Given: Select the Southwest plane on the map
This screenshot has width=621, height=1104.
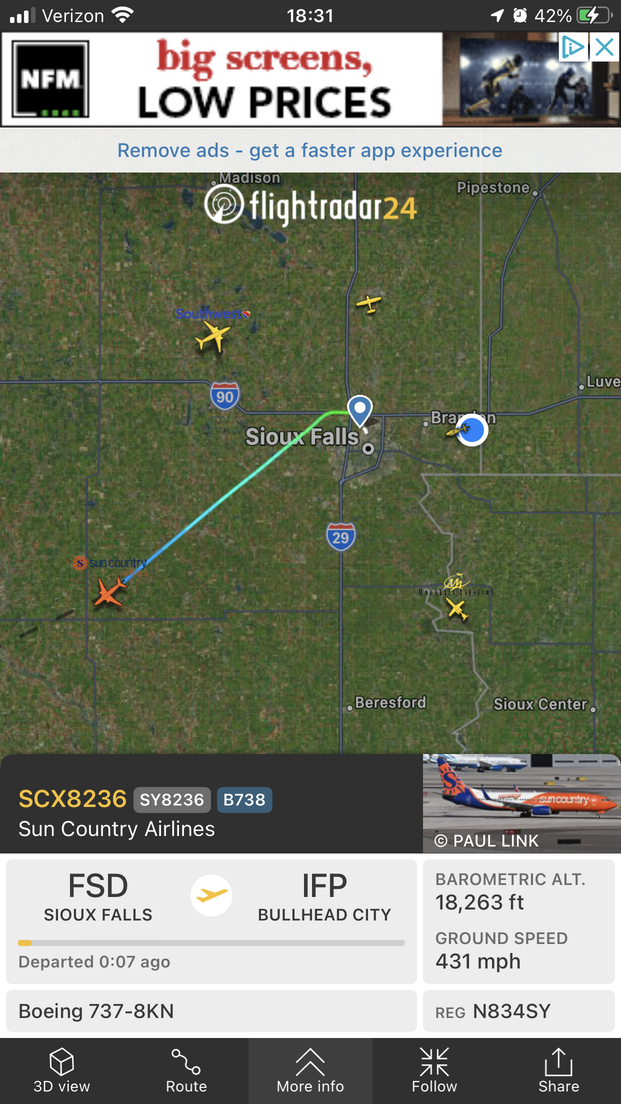Looking at the screenshot, I should pos(212,338).
